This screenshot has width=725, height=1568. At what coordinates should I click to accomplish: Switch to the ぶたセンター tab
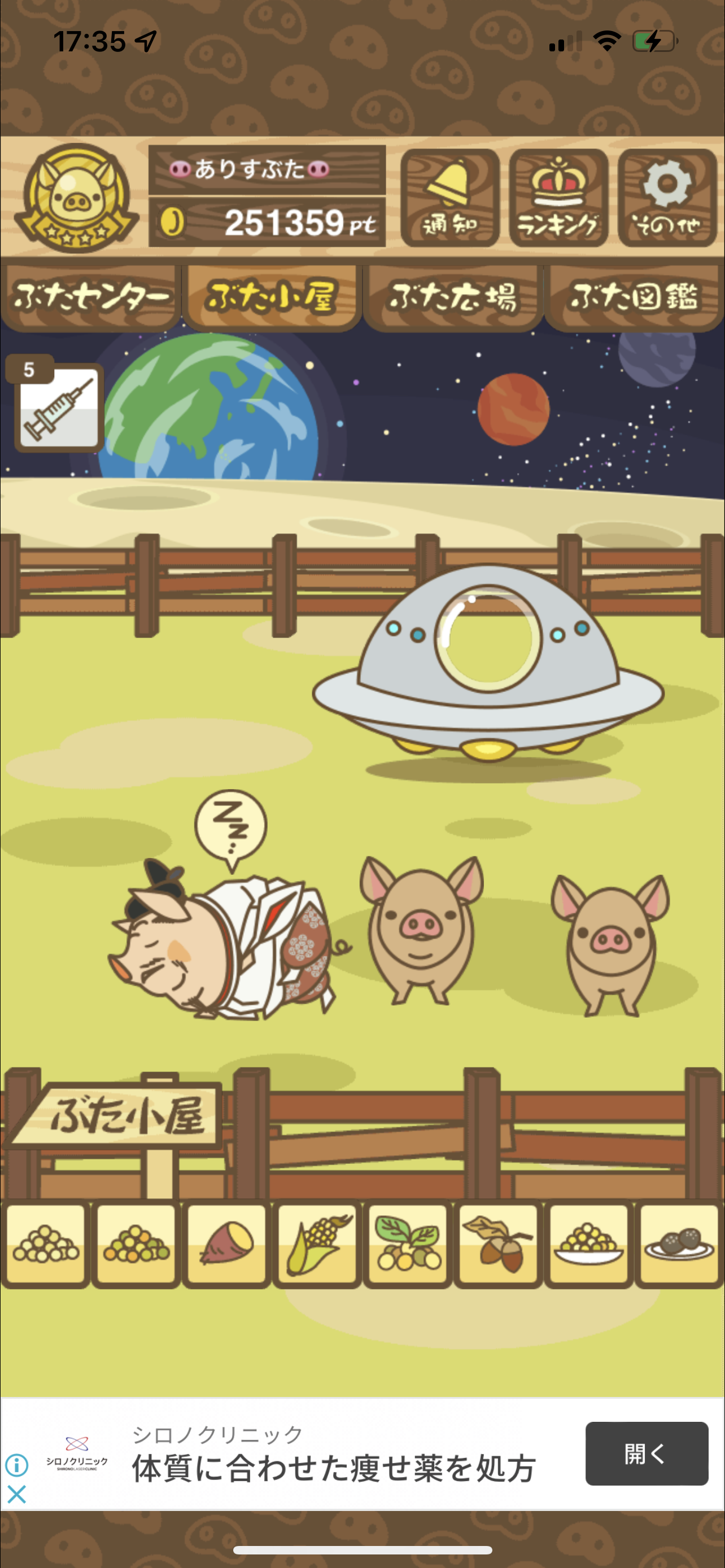pyautogui.click(x=91, y=297)
